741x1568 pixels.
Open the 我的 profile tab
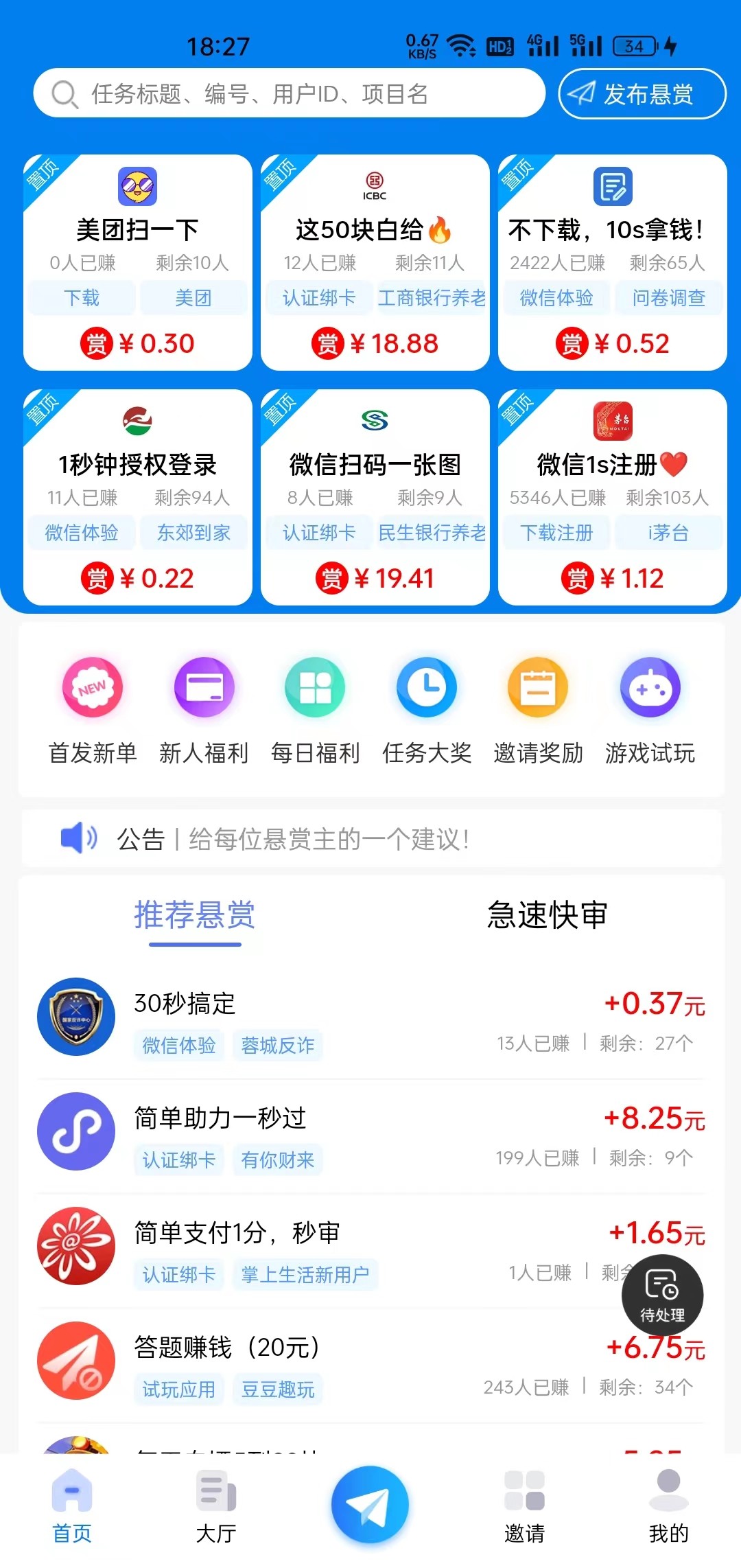point(668,1506)
